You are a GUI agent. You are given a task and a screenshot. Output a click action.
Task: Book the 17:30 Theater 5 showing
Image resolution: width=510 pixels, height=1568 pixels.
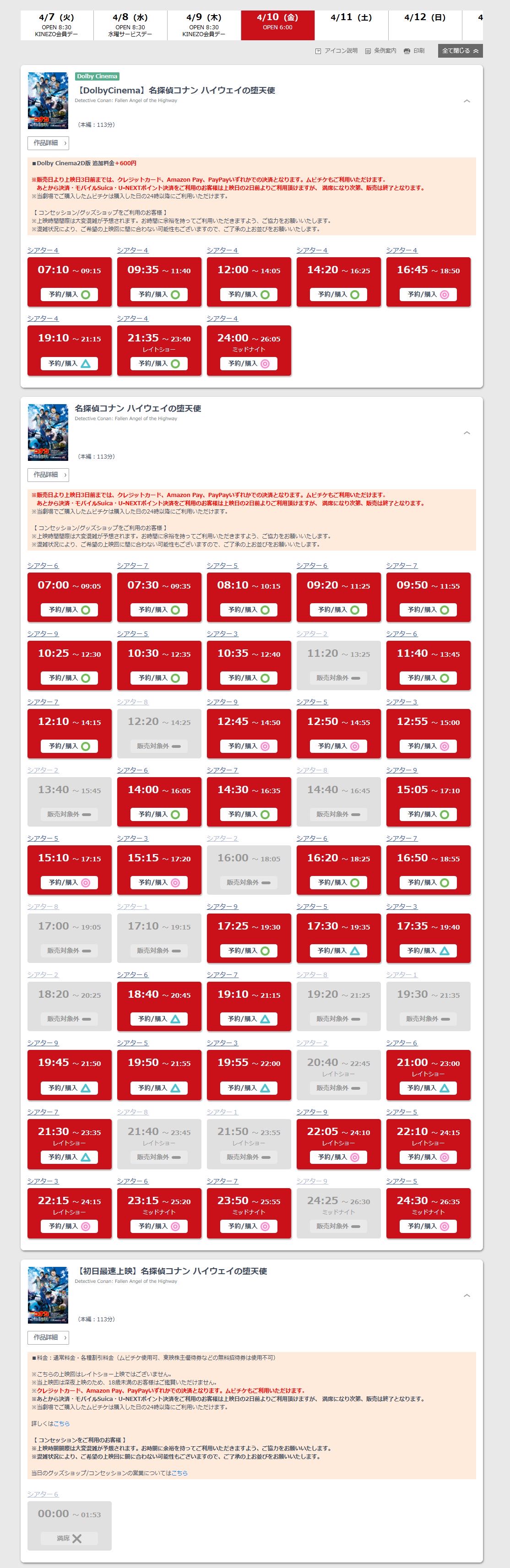338,951
